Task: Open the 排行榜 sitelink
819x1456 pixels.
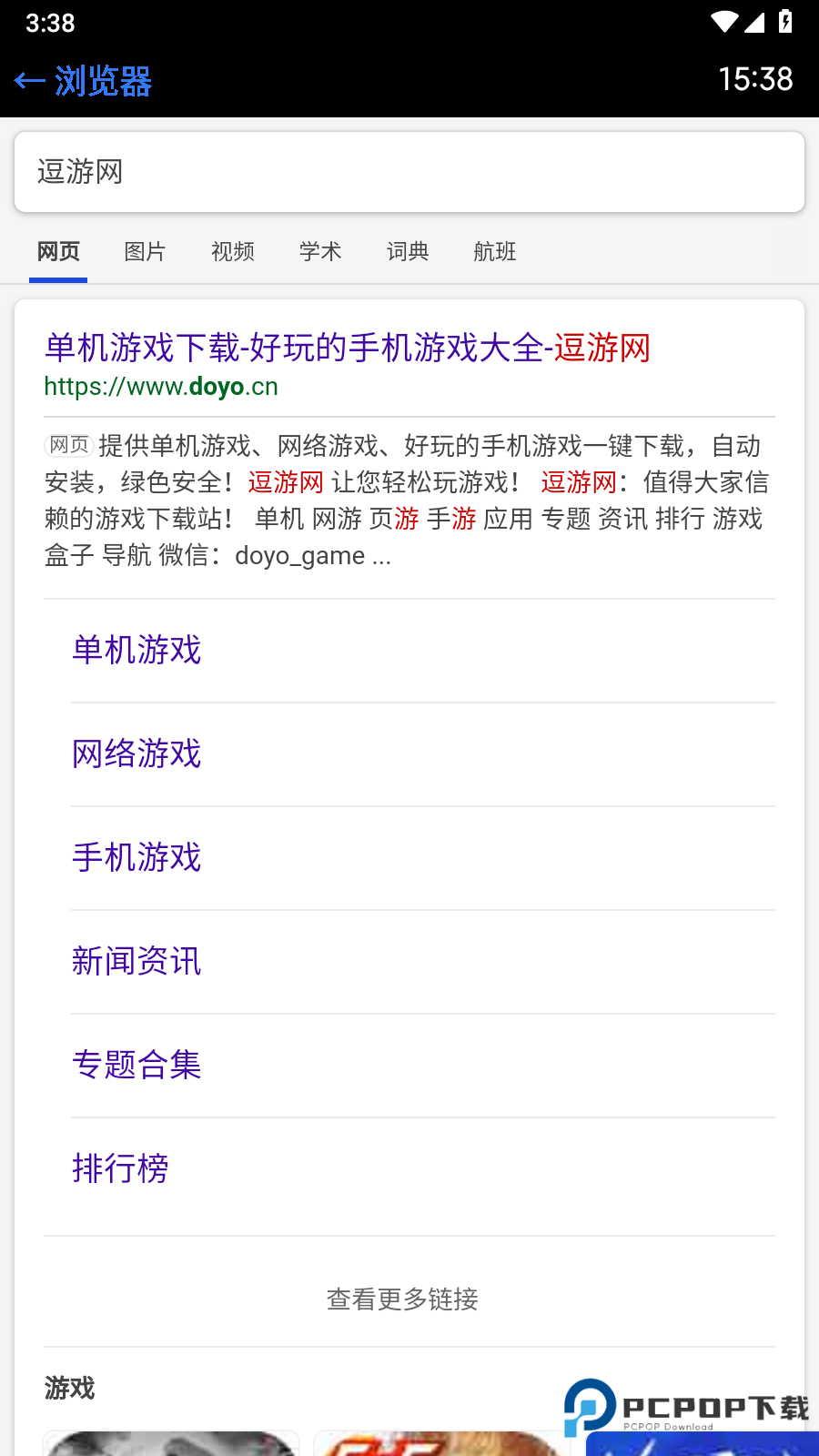Action: (x=119, y=1168)
